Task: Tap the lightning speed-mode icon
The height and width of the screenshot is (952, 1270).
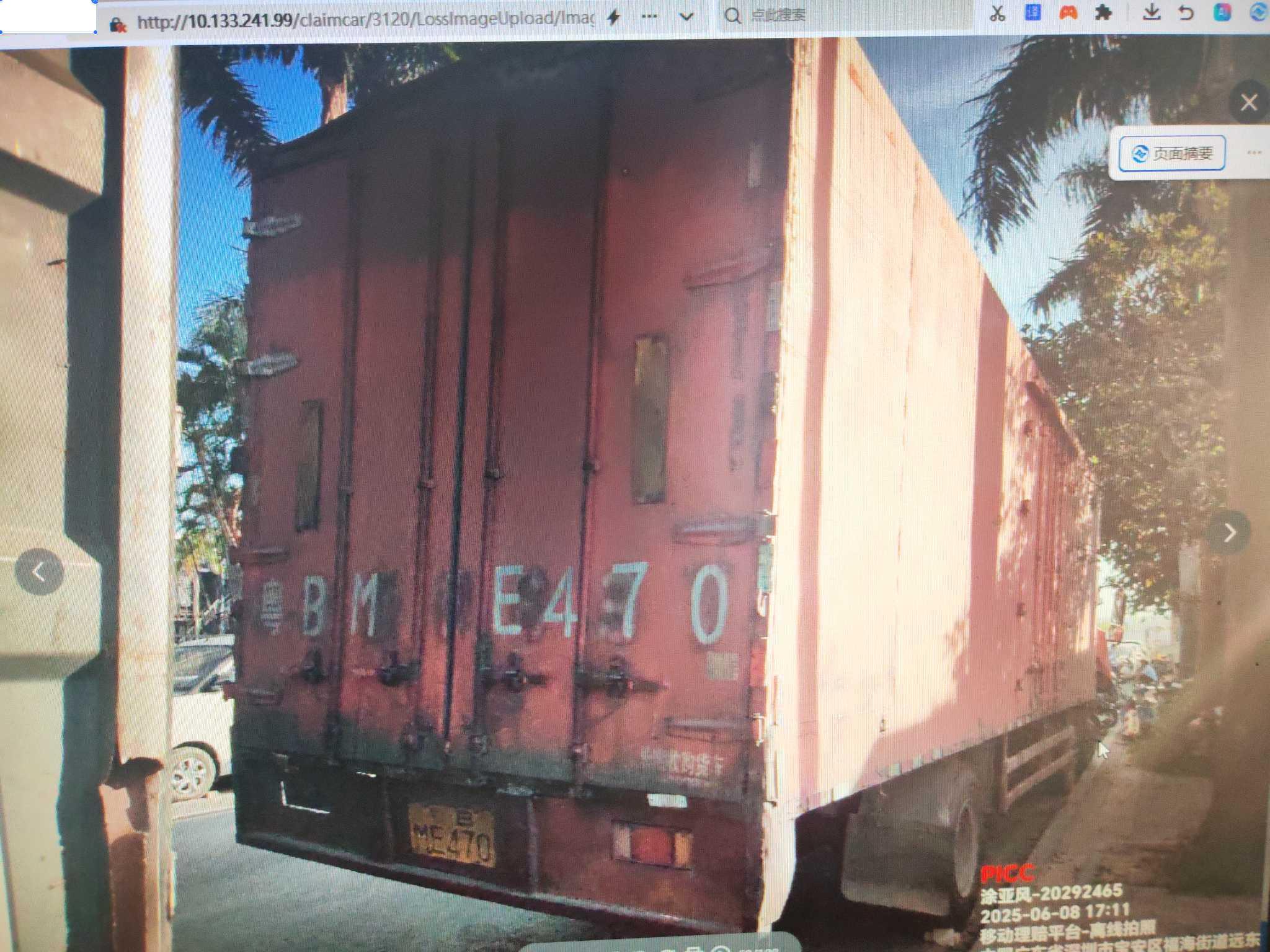Action: 614,17
